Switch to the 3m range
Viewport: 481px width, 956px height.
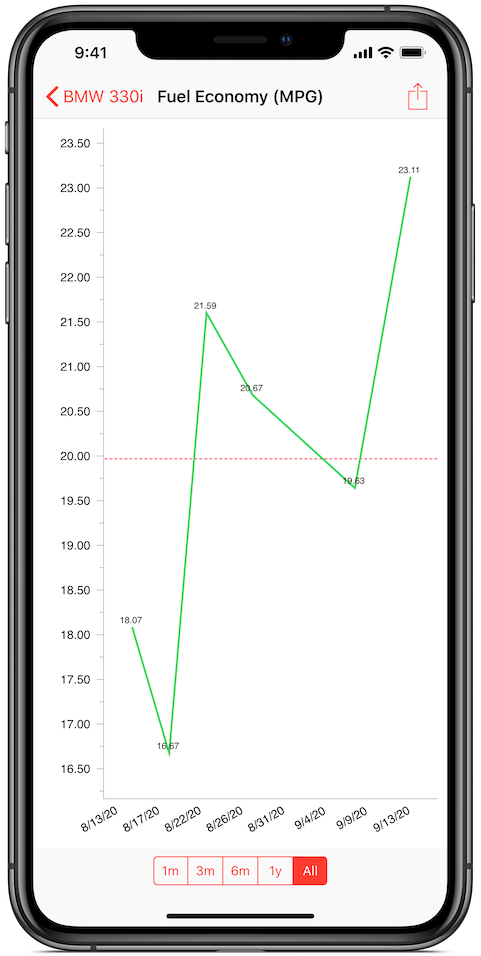[x=205, y=871]
